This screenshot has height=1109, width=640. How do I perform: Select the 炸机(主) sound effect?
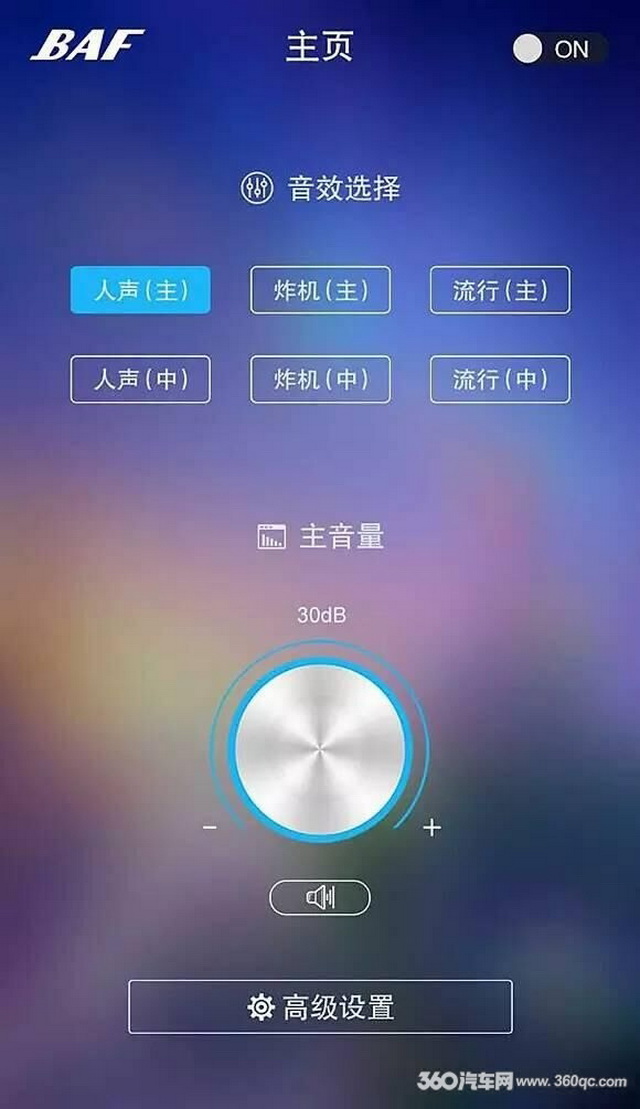pyautogui.click(x=320, y=290)
